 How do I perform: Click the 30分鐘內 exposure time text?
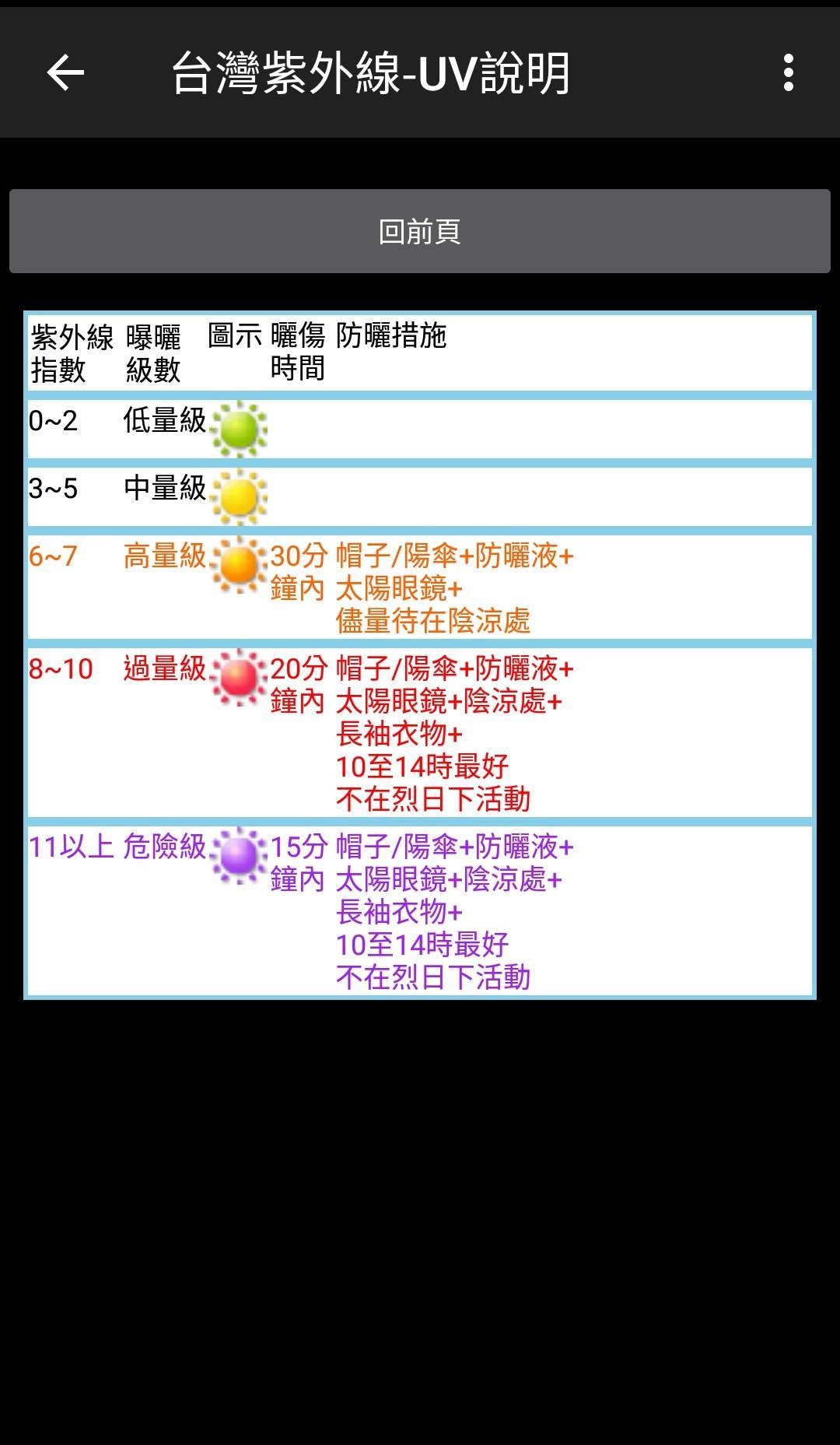click(299, 573)
